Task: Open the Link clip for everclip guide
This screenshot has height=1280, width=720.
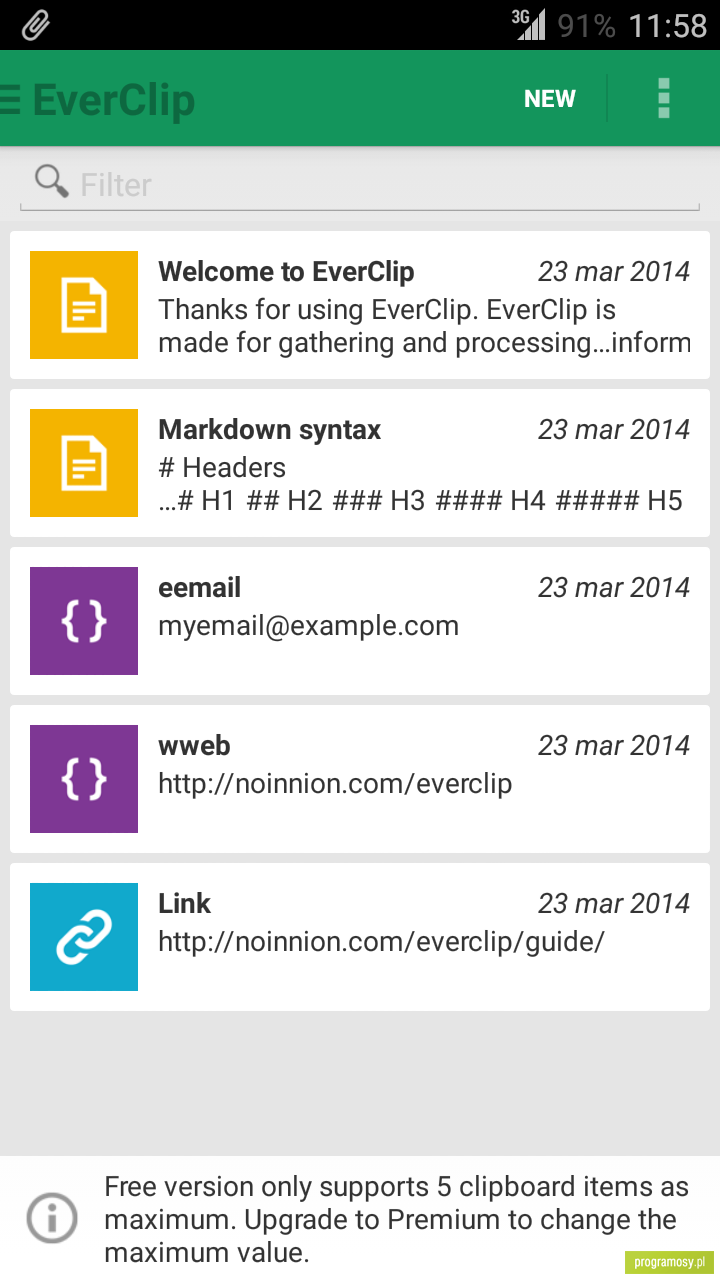Action: (360, 937)
